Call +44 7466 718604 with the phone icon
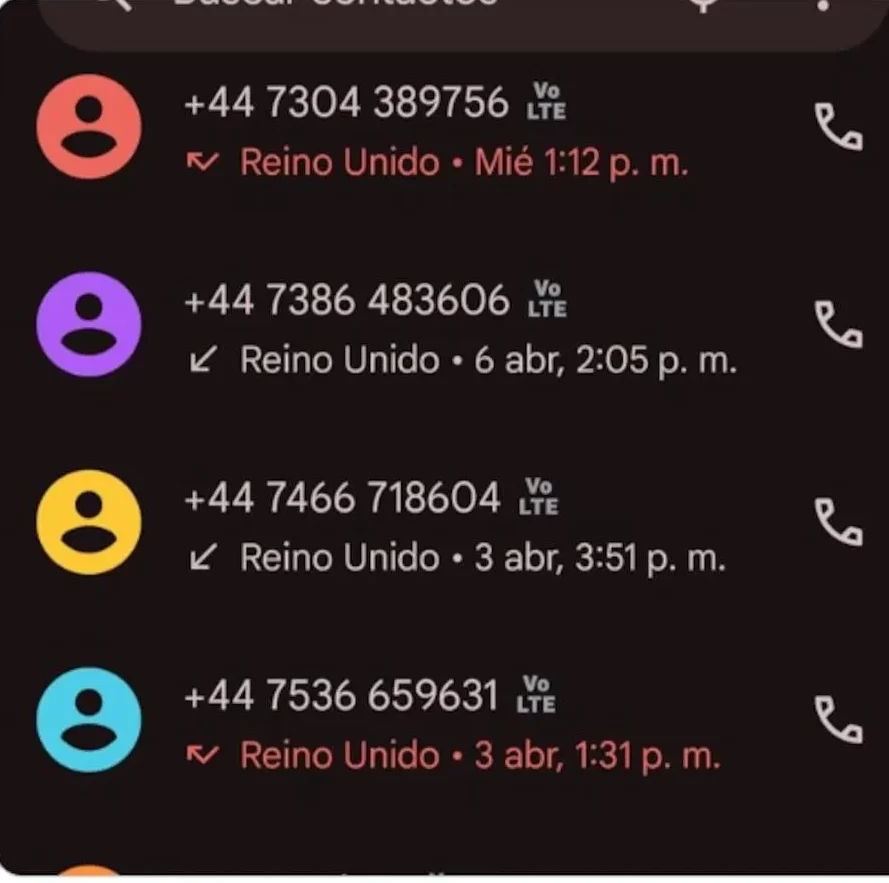 838,522
